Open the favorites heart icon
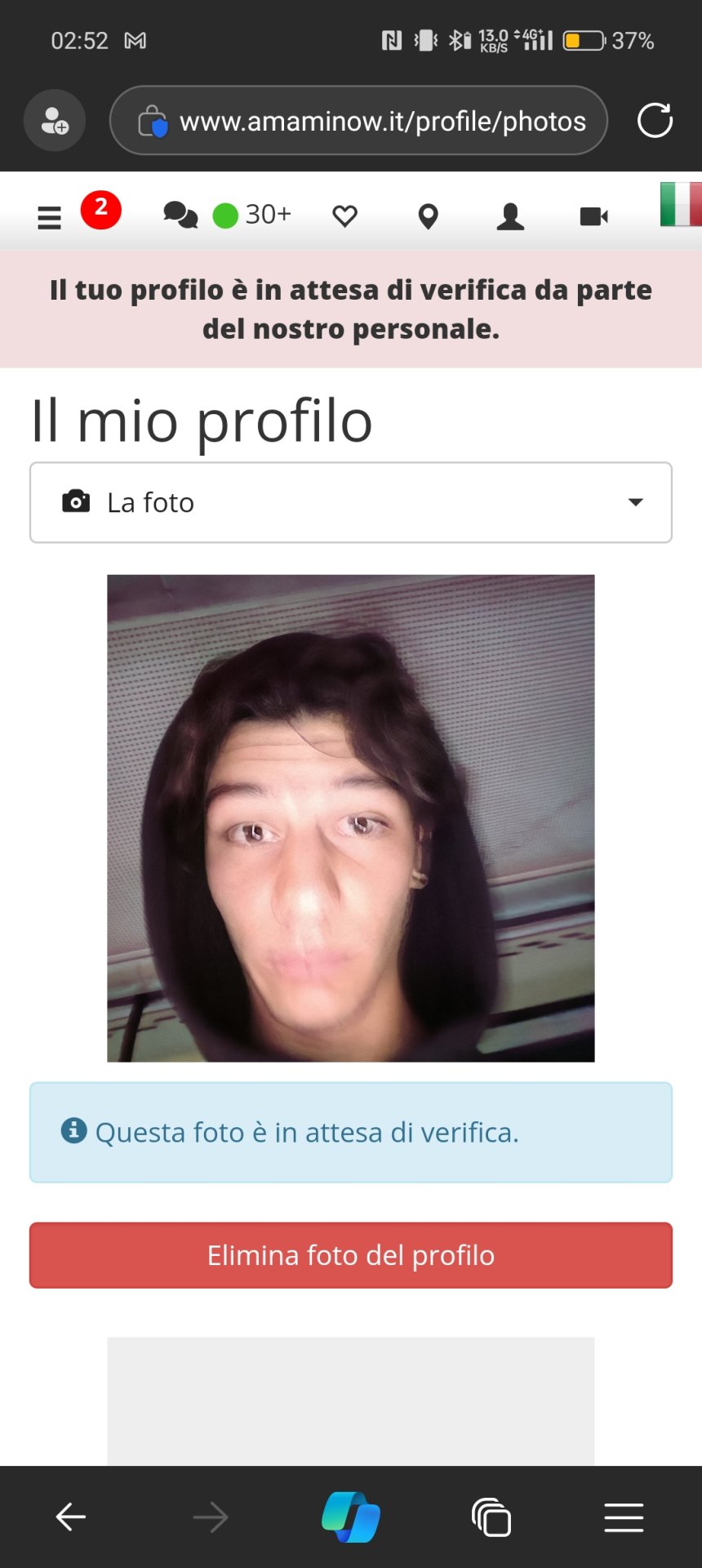 (x=345, y=216)
